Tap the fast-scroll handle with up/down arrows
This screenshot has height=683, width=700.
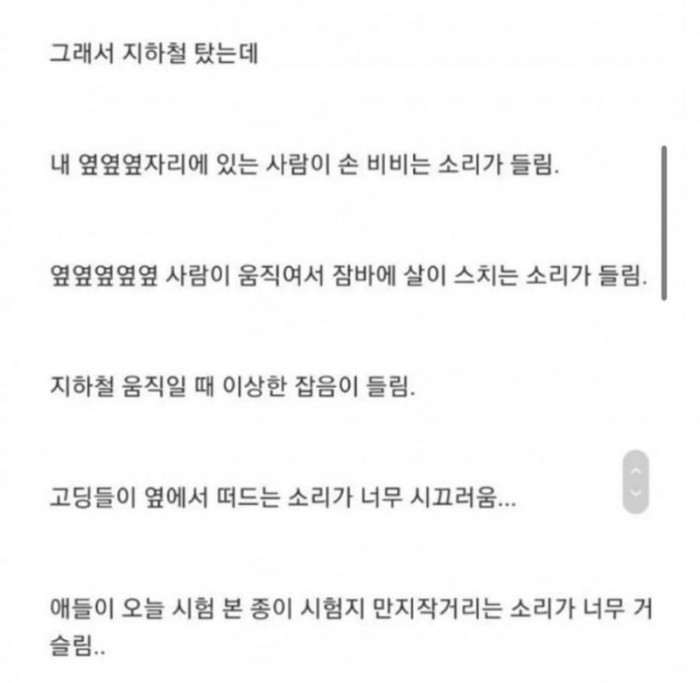click(x=635, y=481)
